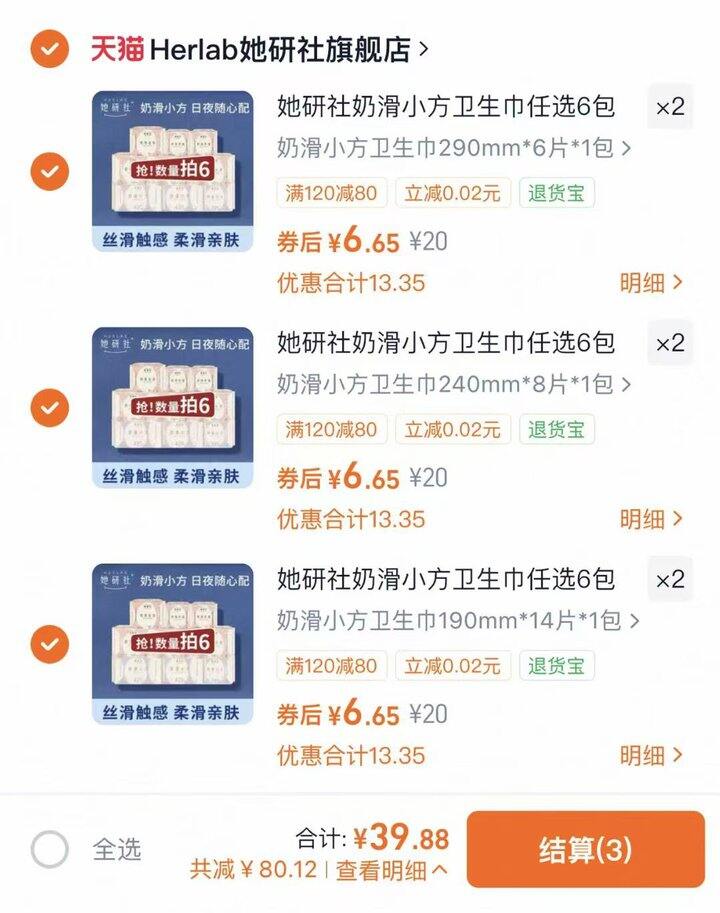Adjust quantity ×2 for the 190mm item
Image resolution: width=720 pixels, height=913 pixels.
pyautogui.click(x=670, y=579)
